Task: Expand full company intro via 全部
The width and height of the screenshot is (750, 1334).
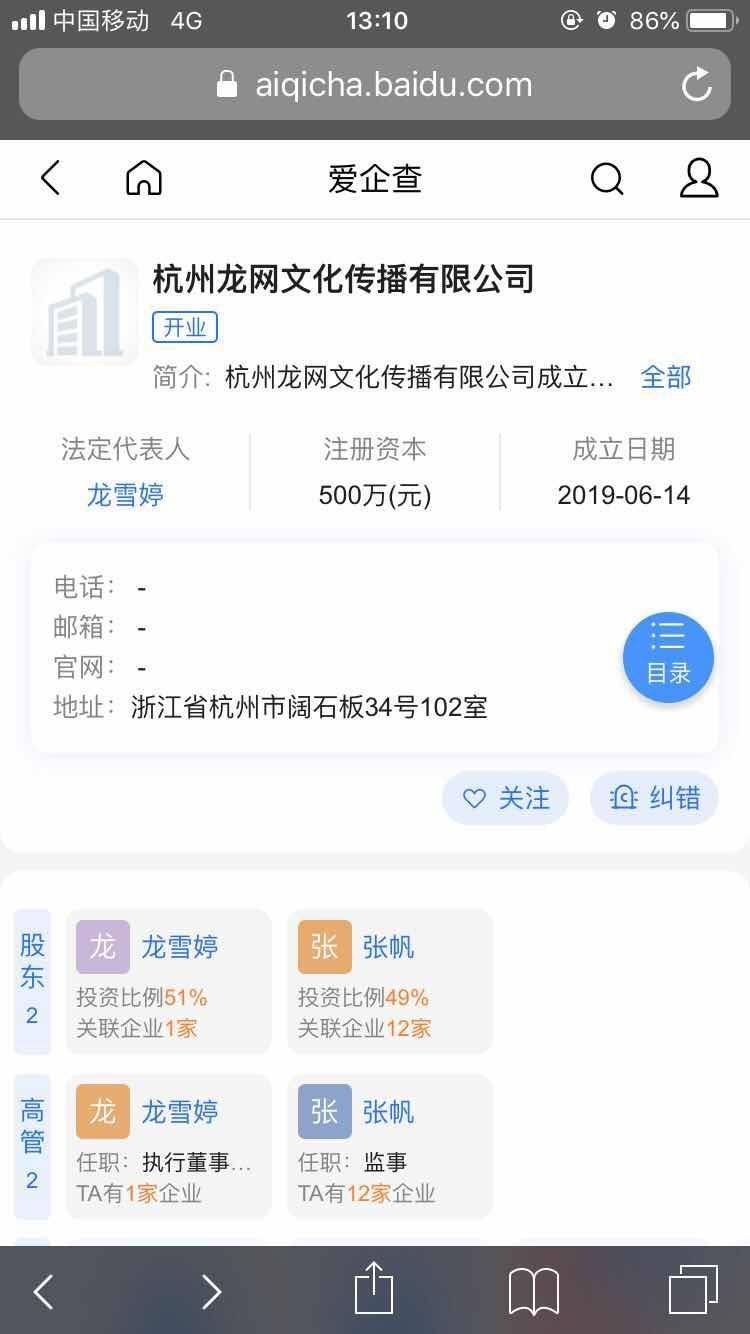Action: click(x=666, y=377)
